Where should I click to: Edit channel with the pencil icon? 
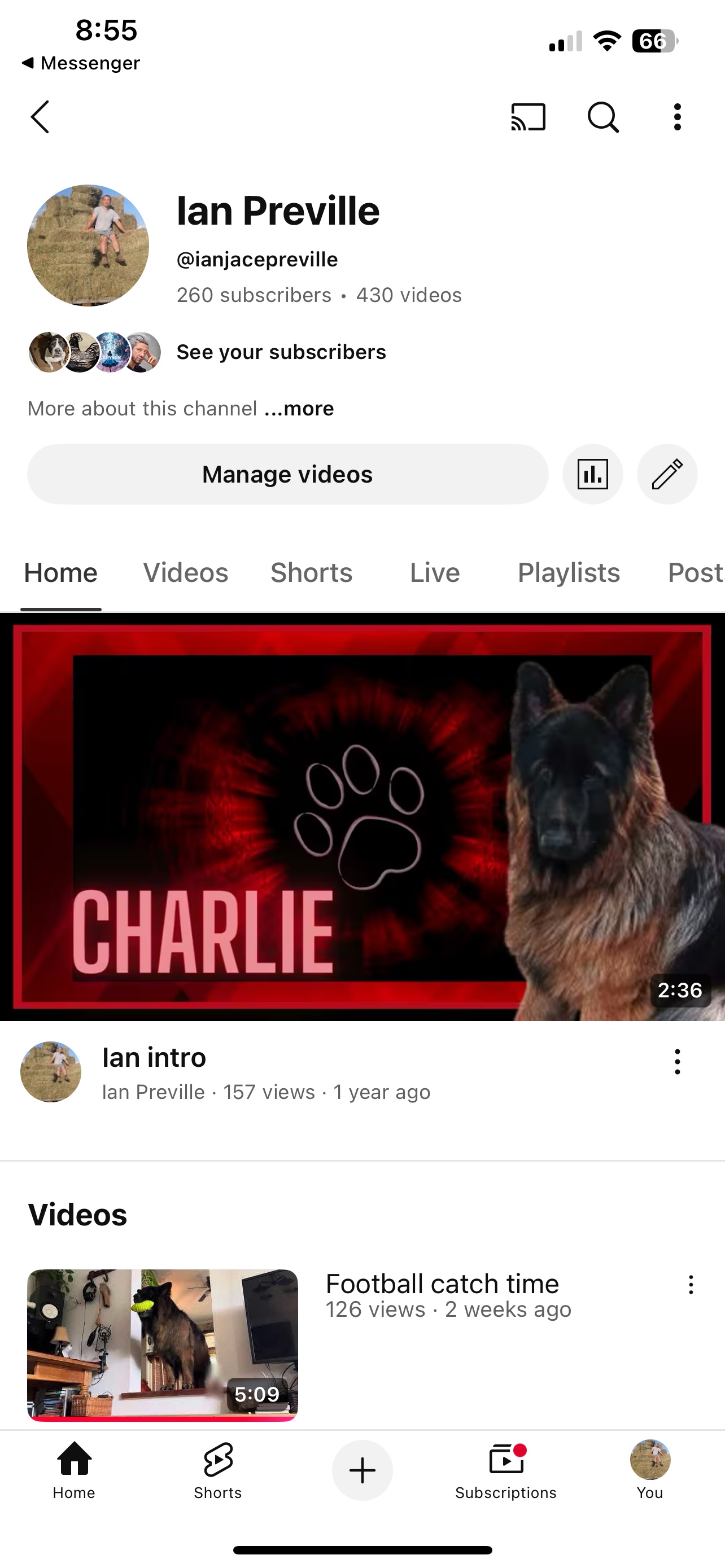coord(667,474)
